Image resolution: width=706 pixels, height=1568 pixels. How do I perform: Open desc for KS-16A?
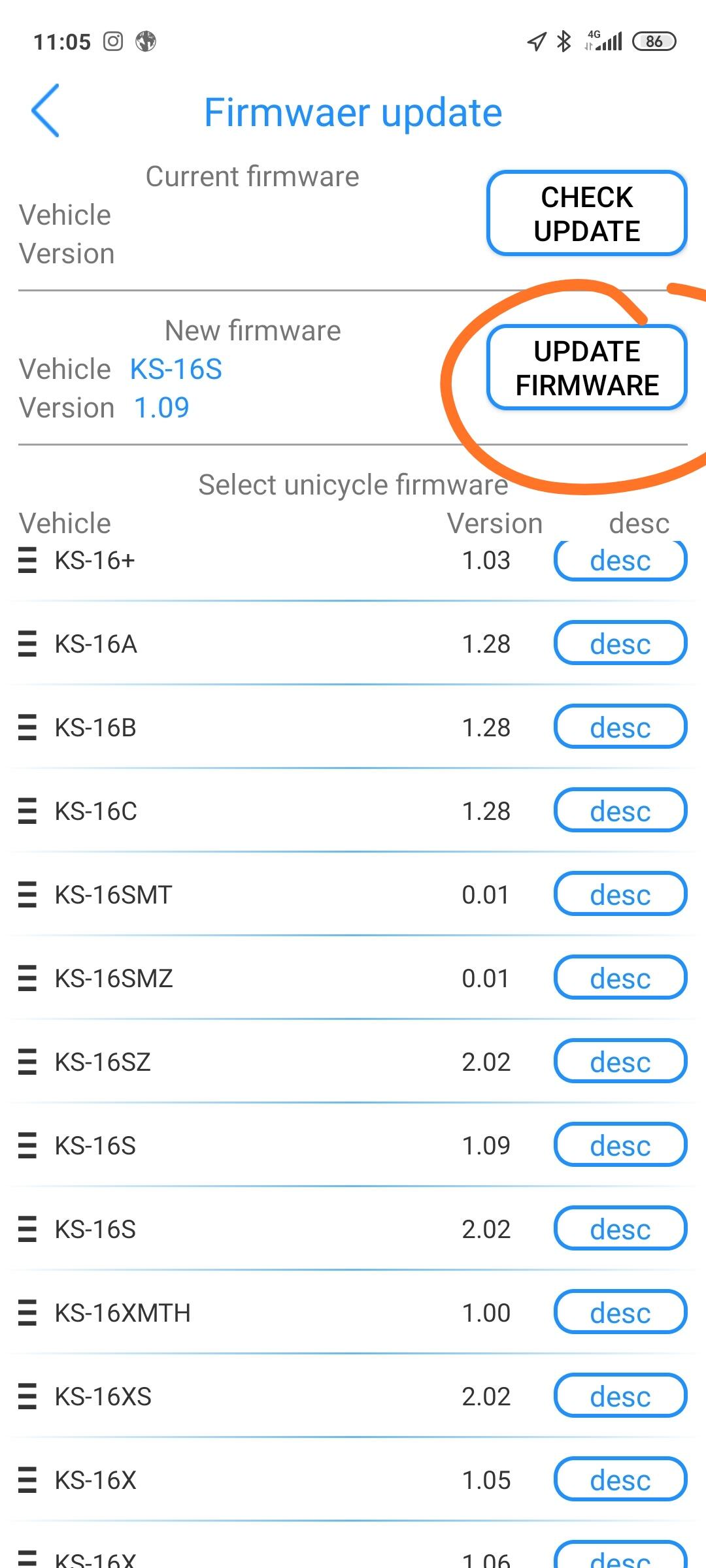coord(620,644)
